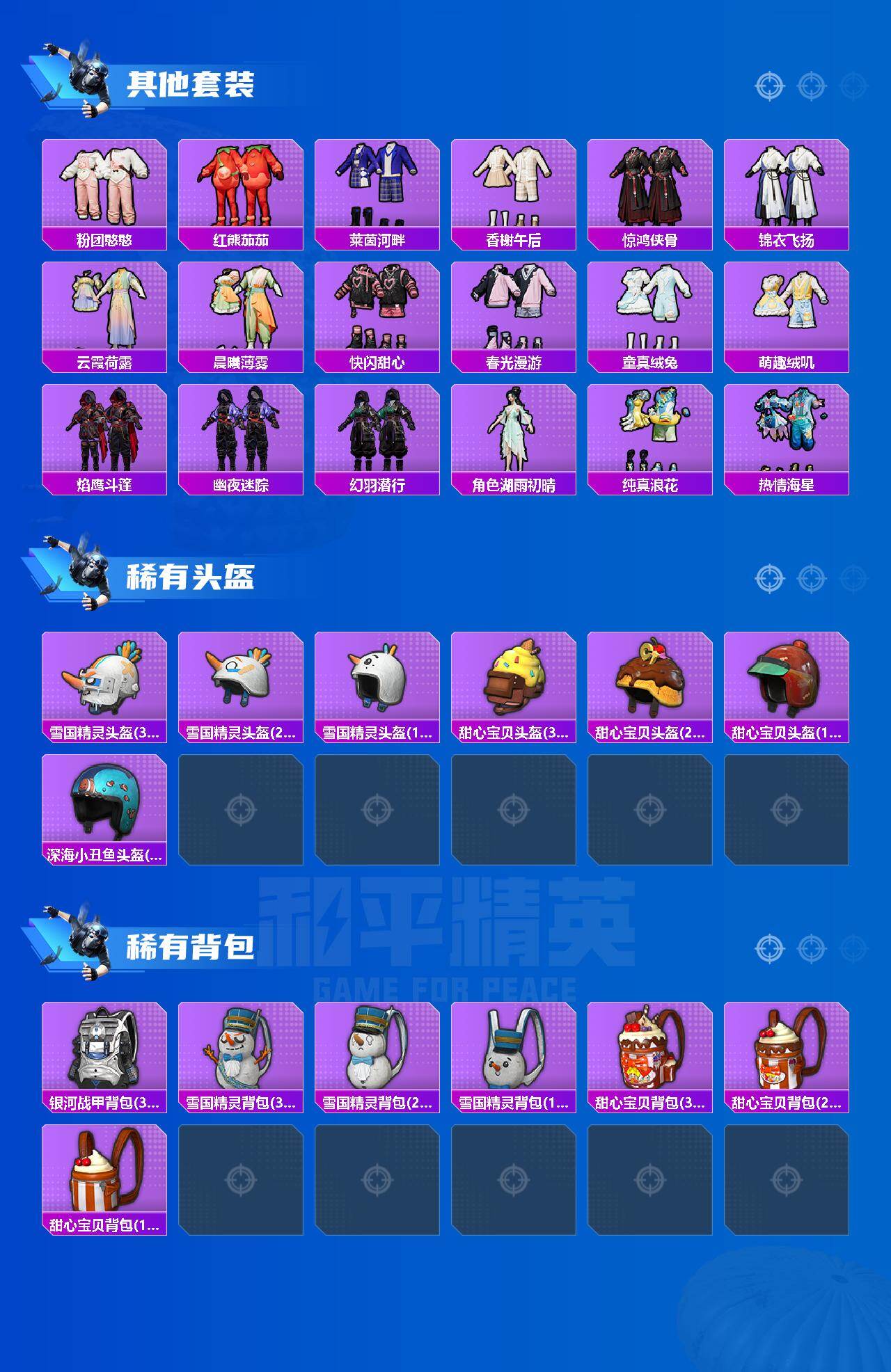Select the 粉团憨憨 outfit thumbnail

(104, 184)
